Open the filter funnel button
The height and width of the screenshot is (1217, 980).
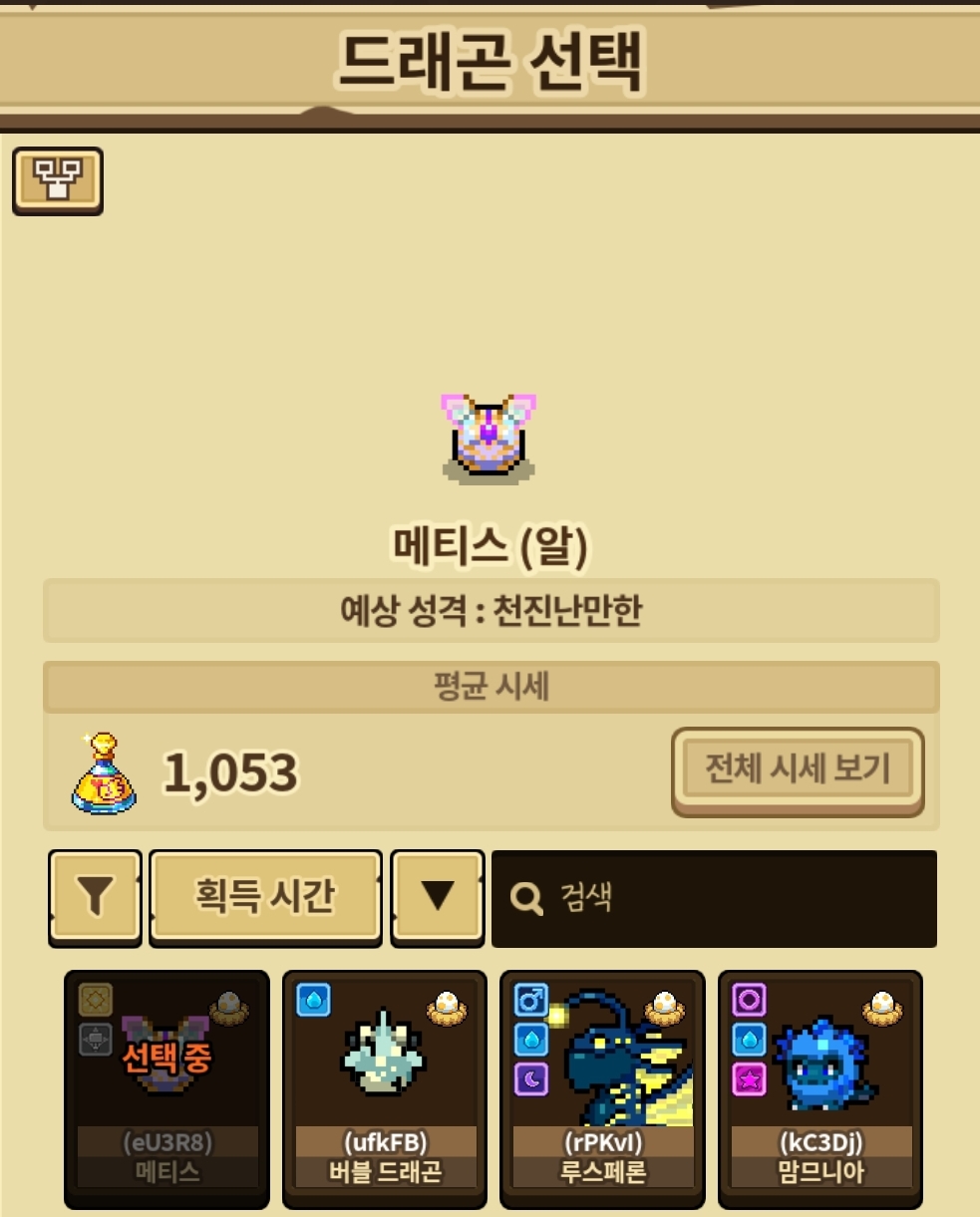coord(95,897)
